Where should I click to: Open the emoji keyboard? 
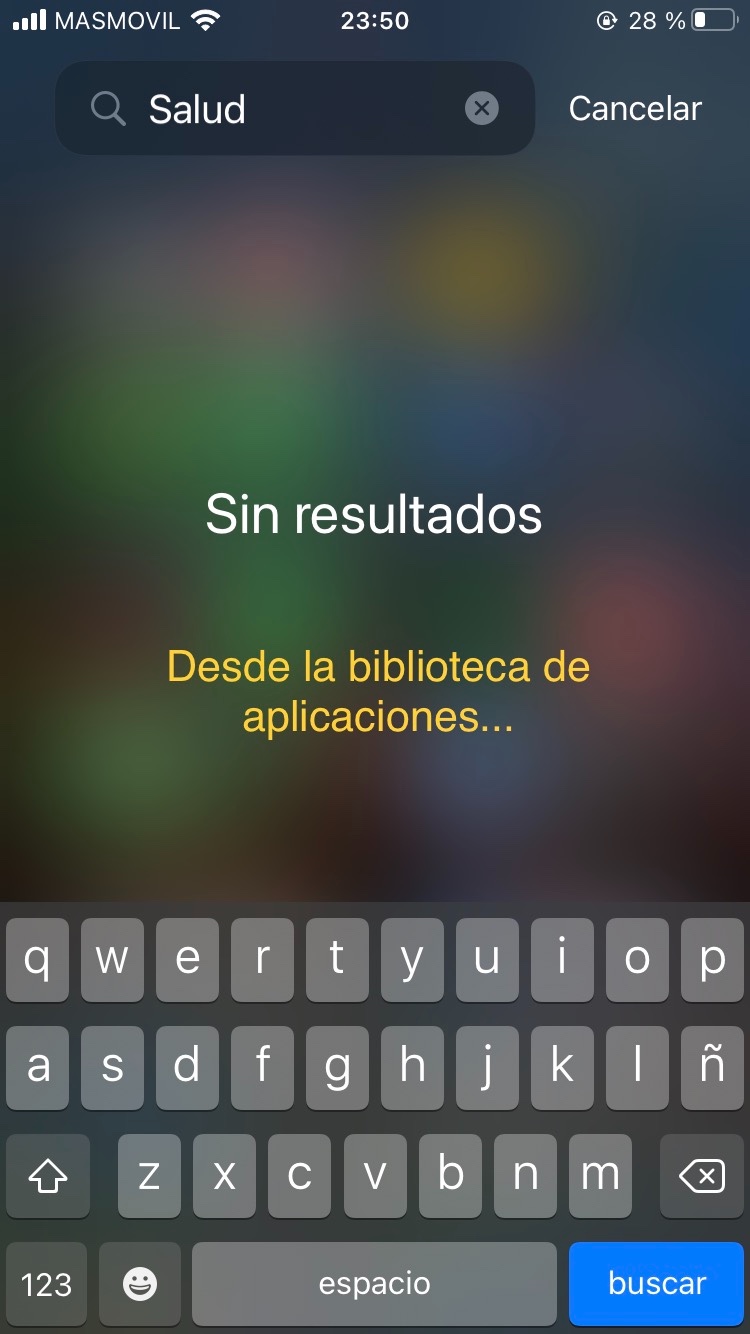point(140,1283)
